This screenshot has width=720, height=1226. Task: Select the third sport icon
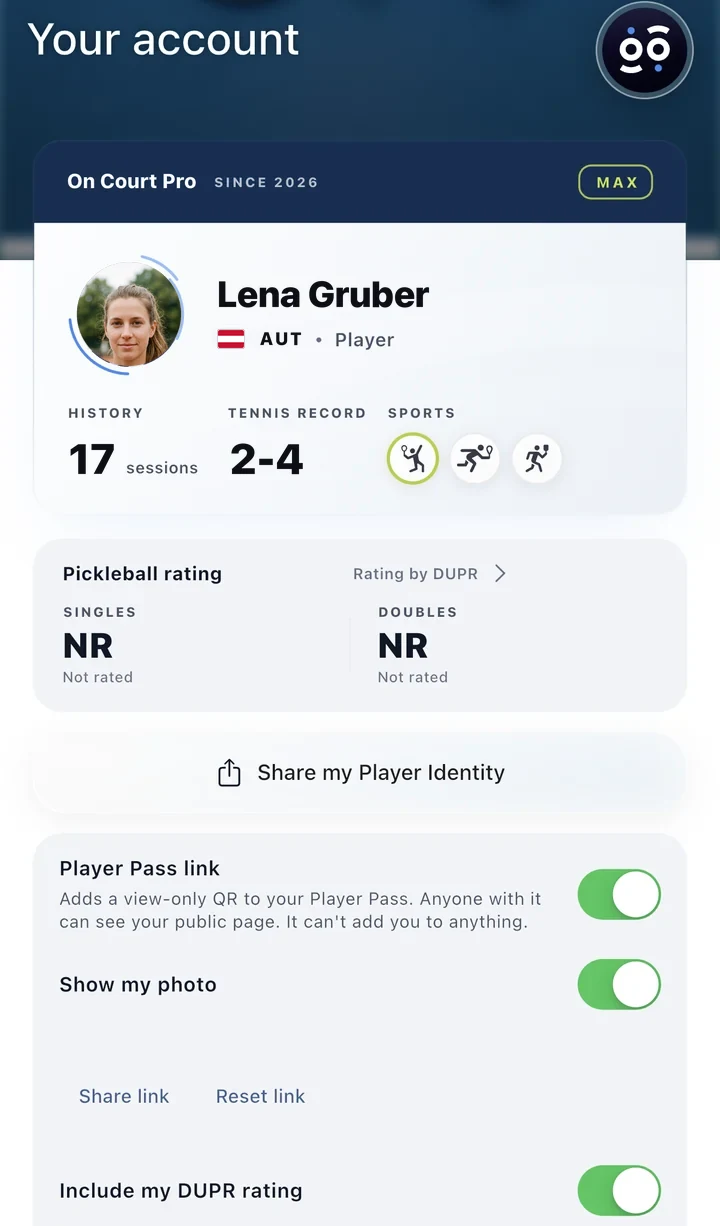pyautogui.click(x=537, y=459)
